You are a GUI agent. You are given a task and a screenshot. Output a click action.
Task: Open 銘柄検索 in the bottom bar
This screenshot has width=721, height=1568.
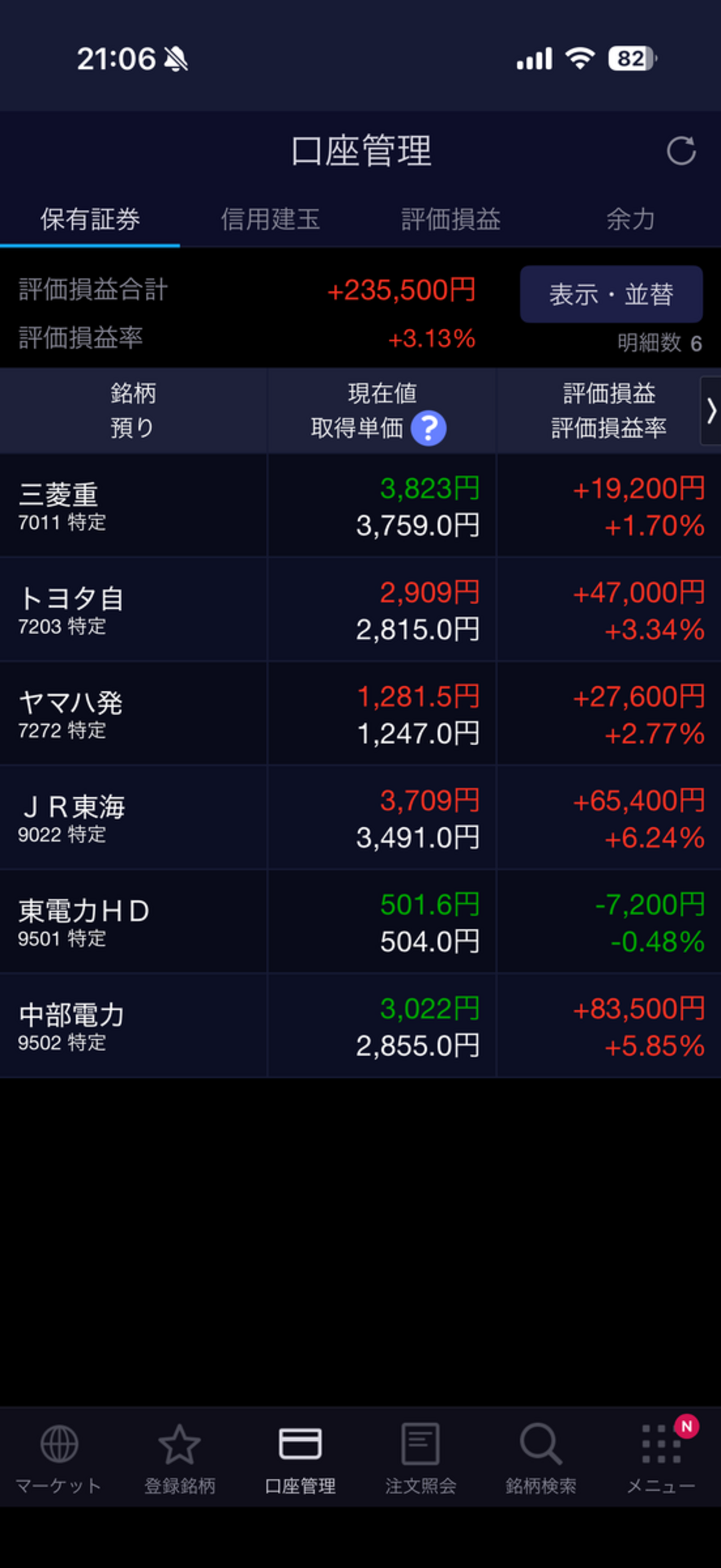click(x=541, y=1458)
